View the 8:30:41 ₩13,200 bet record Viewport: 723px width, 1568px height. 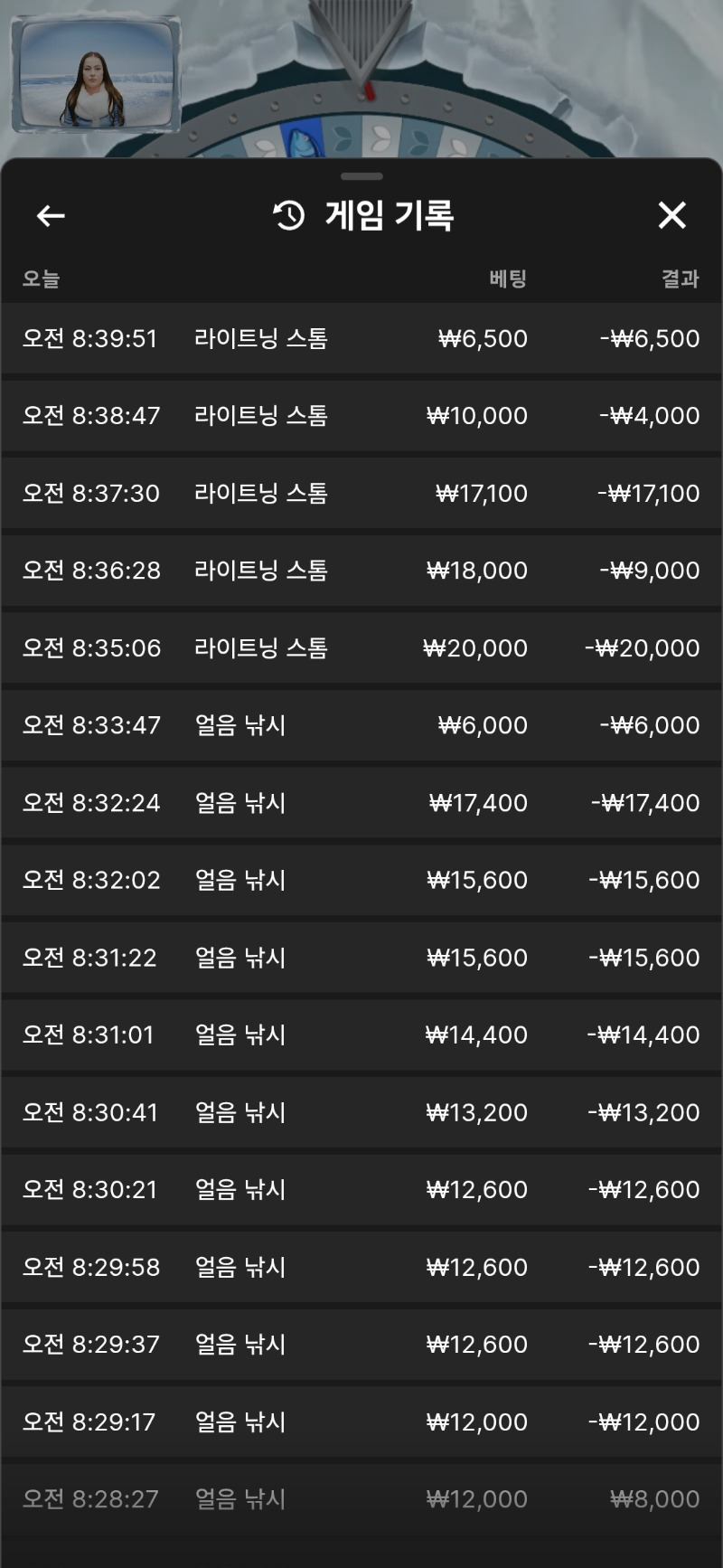tap(361, 1112)
